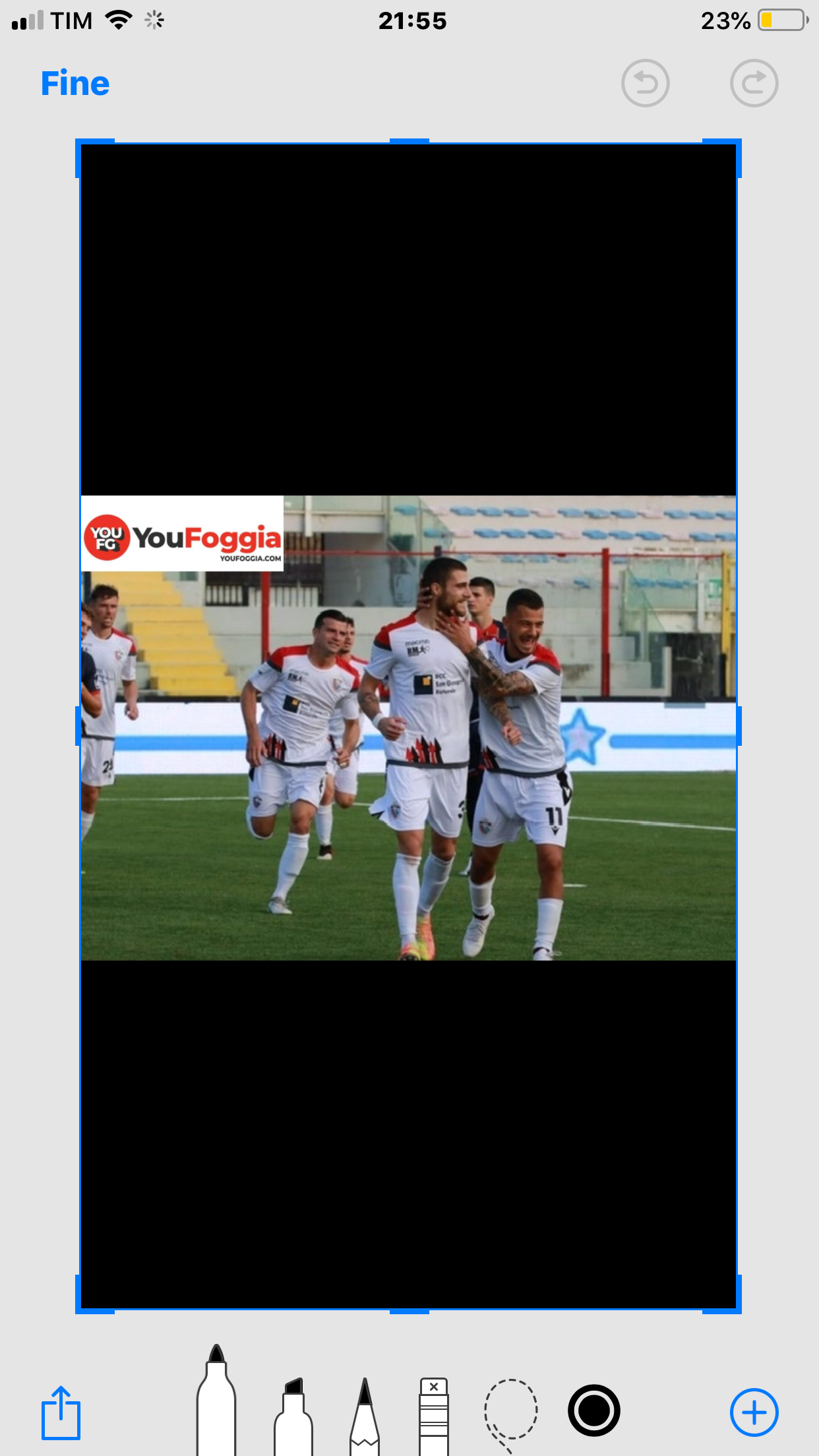Select the highlighter tool
Viewport: 819px width, 1456px height.
coord(293,1416)
